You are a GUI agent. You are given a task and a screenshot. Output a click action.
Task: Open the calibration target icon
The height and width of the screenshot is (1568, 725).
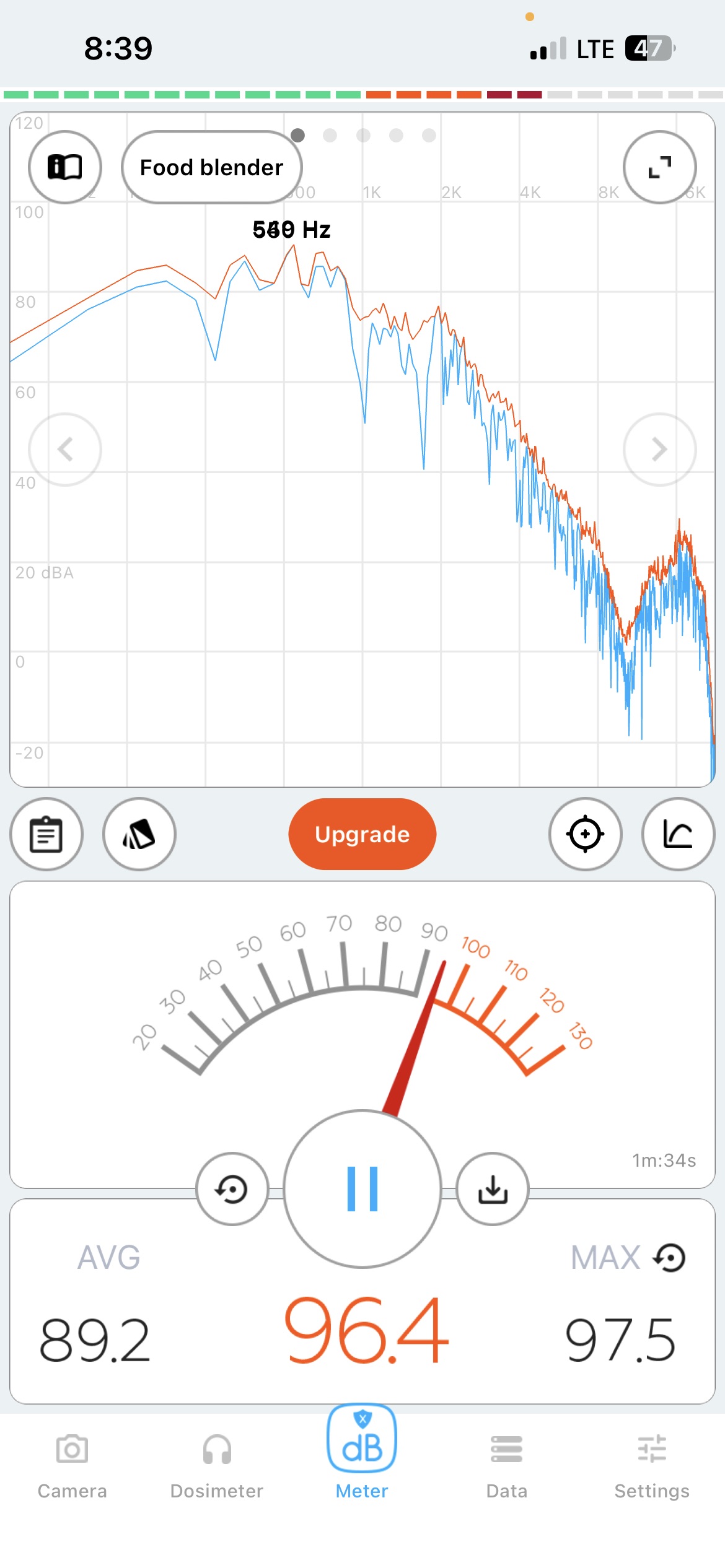coord(585,834)
